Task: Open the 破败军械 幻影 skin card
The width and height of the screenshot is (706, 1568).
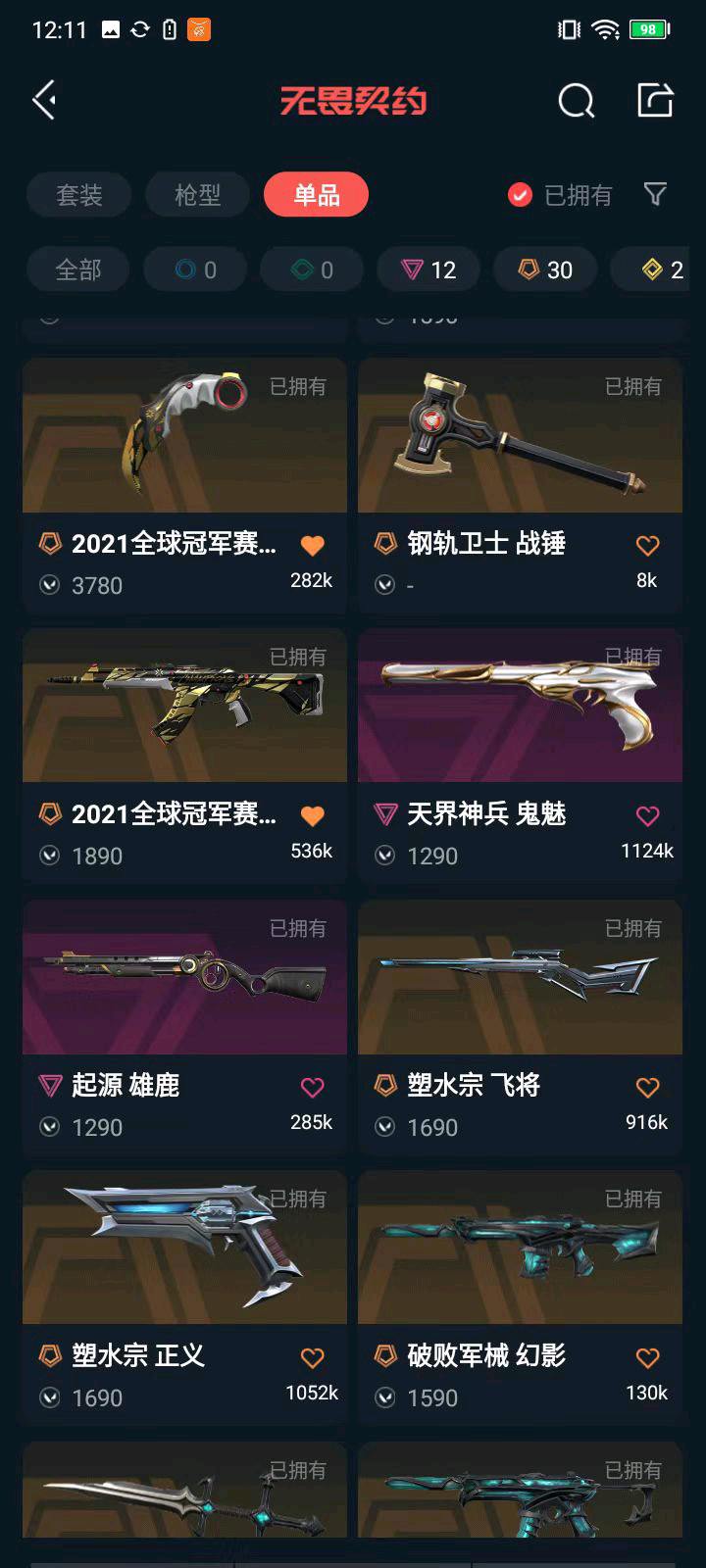Action: tap(520, 1248)
